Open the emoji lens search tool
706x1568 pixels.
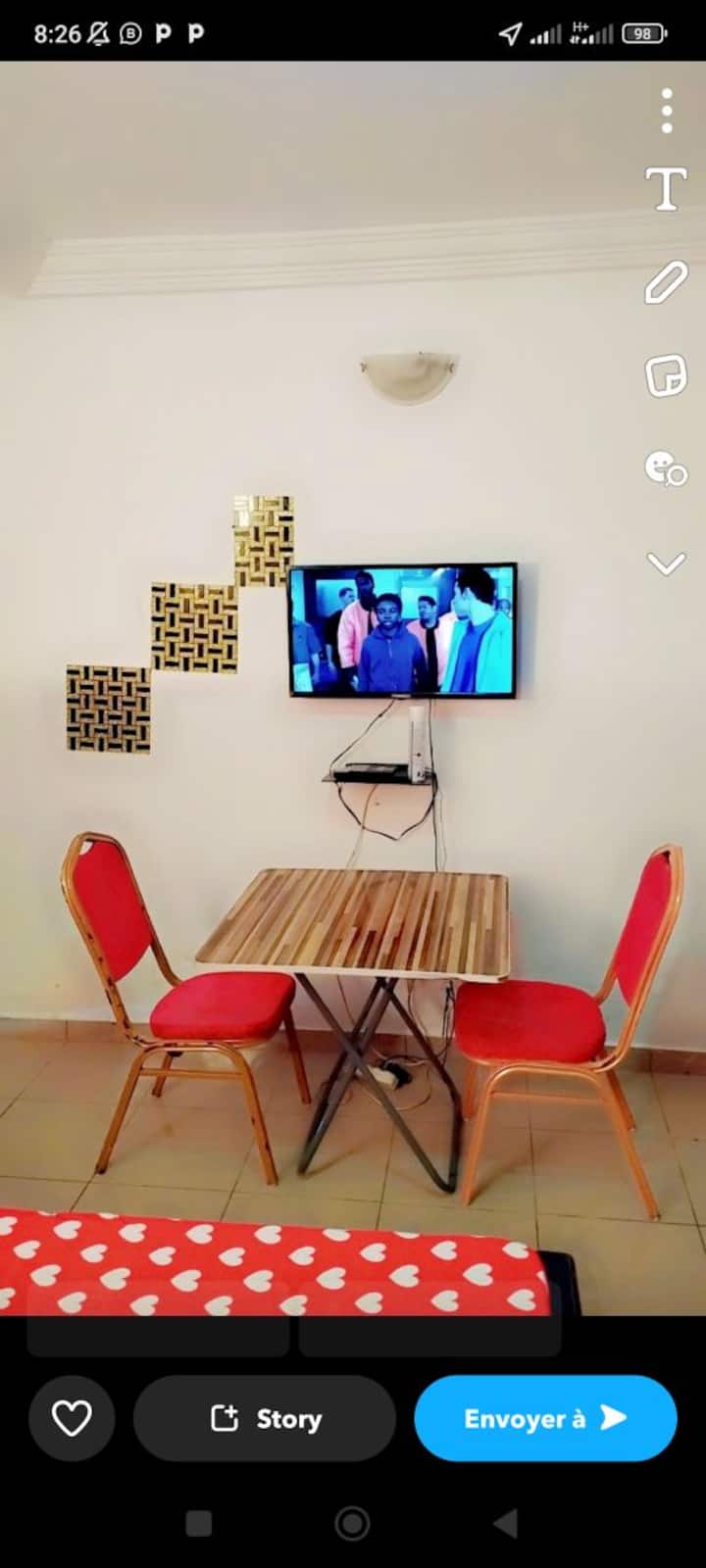(x=666, y=468)
